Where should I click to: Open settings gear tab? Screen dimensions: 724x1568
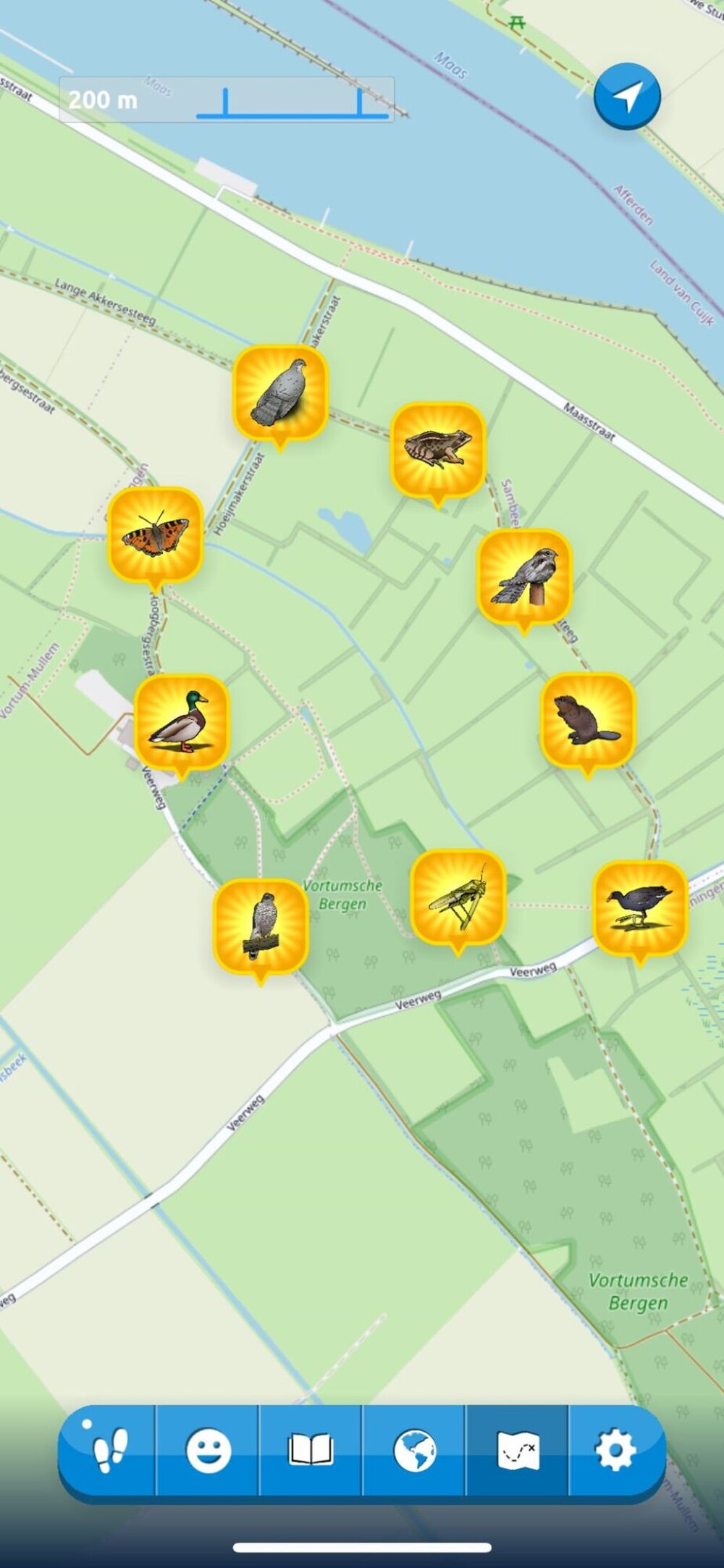click(x=615, y=1451)
